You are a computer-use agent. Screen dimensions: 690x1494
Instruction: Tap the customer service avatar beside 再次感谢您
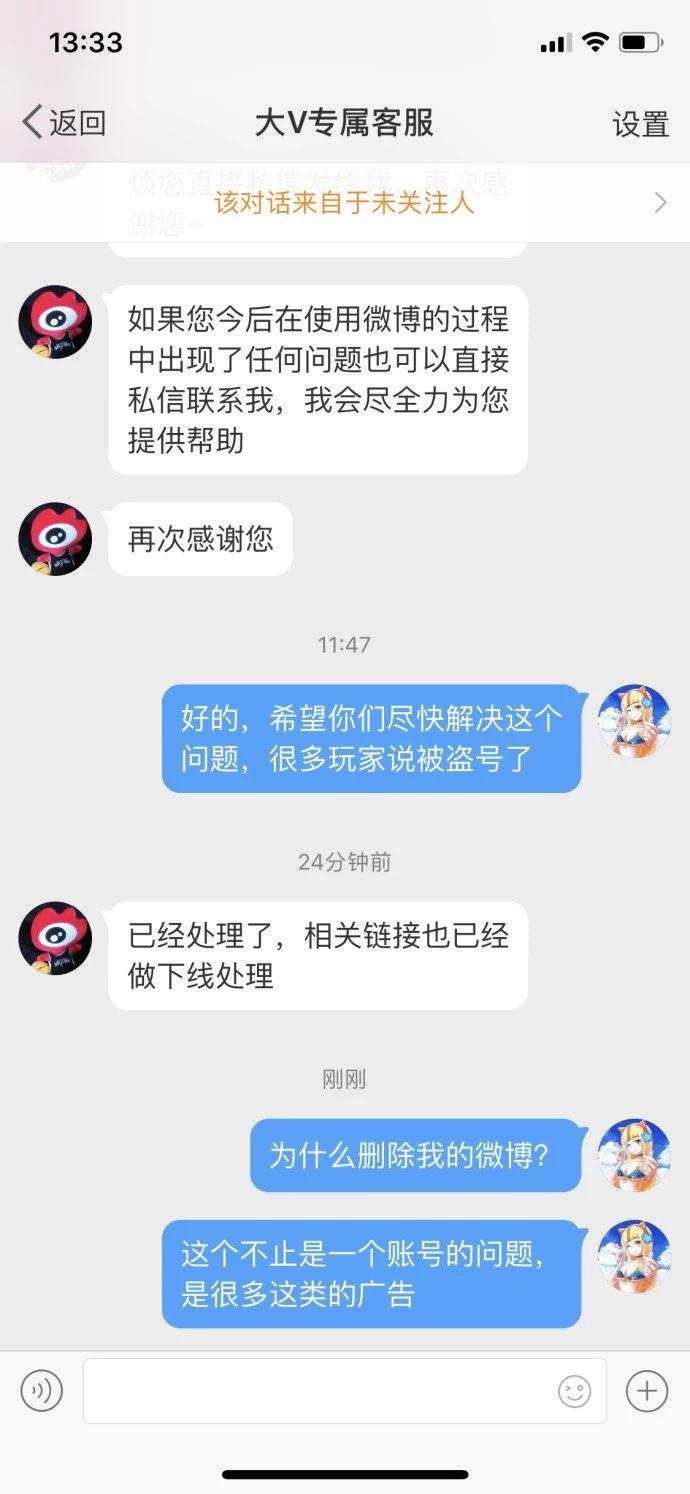tap(55, 539)
